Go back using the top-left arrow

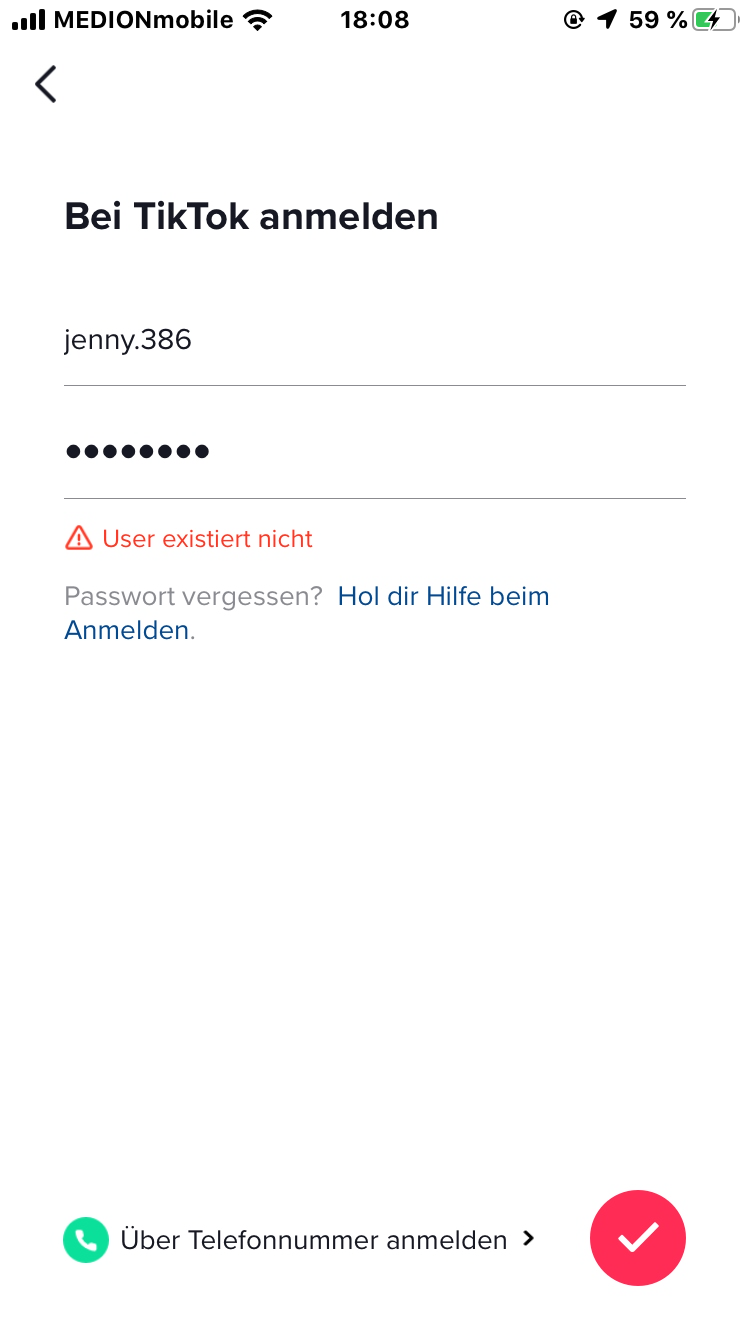point(46,84)
